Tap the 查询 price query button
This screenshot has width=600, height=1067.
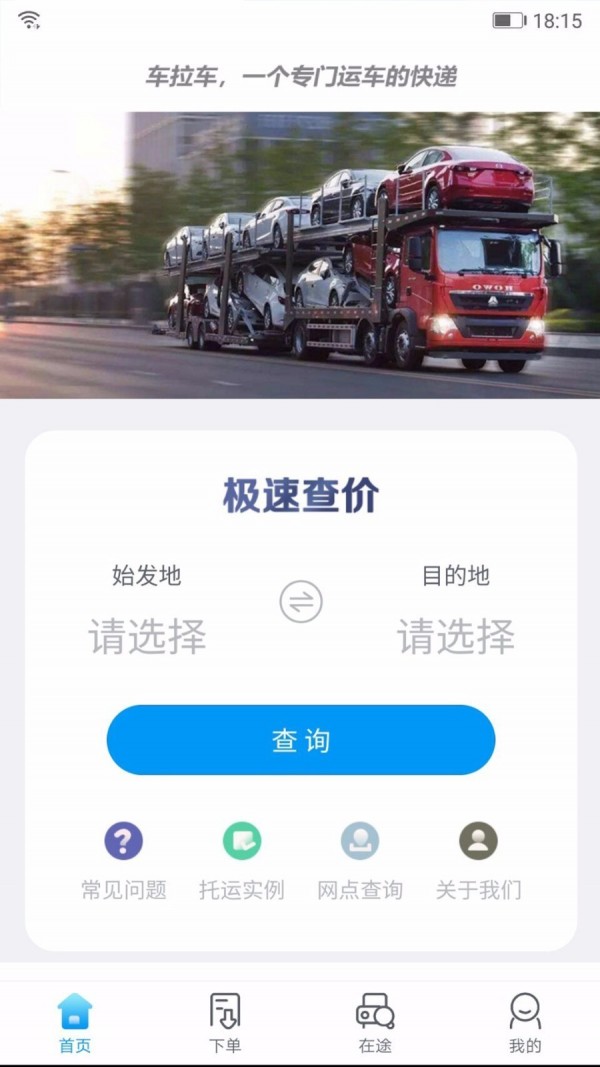301,740
